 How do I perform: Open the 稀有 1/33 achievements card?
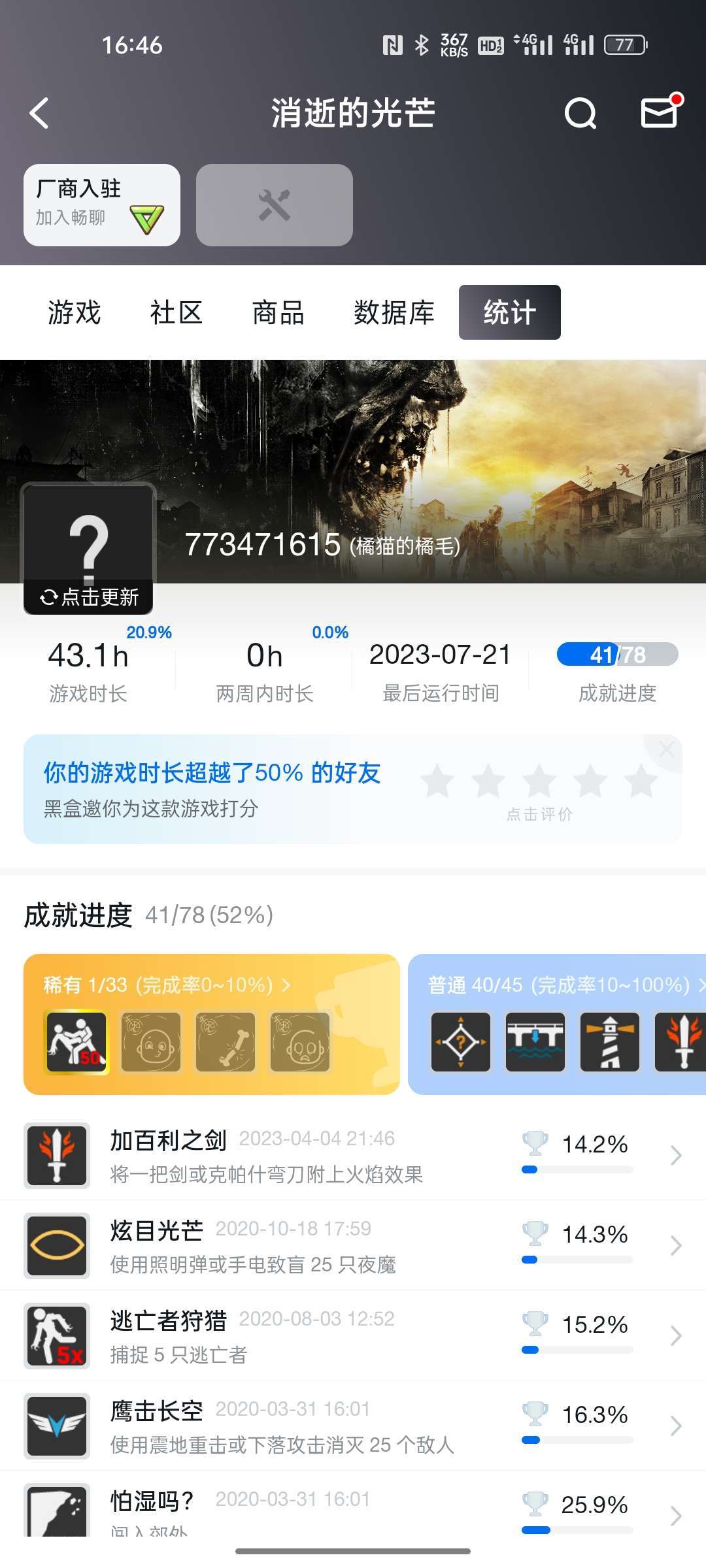[211, 1024]
